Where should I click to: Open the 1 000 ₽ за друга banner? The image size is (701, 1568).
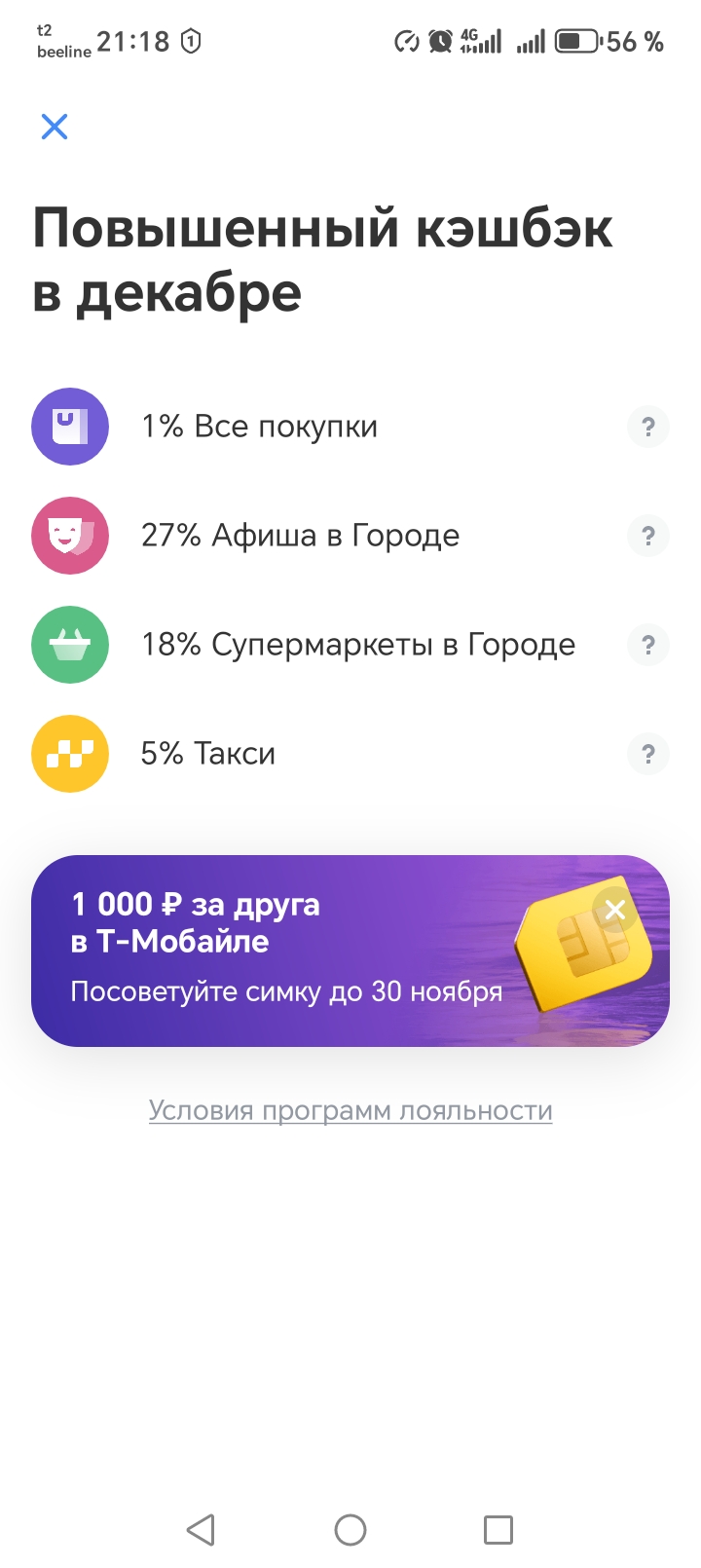(282, 951)
